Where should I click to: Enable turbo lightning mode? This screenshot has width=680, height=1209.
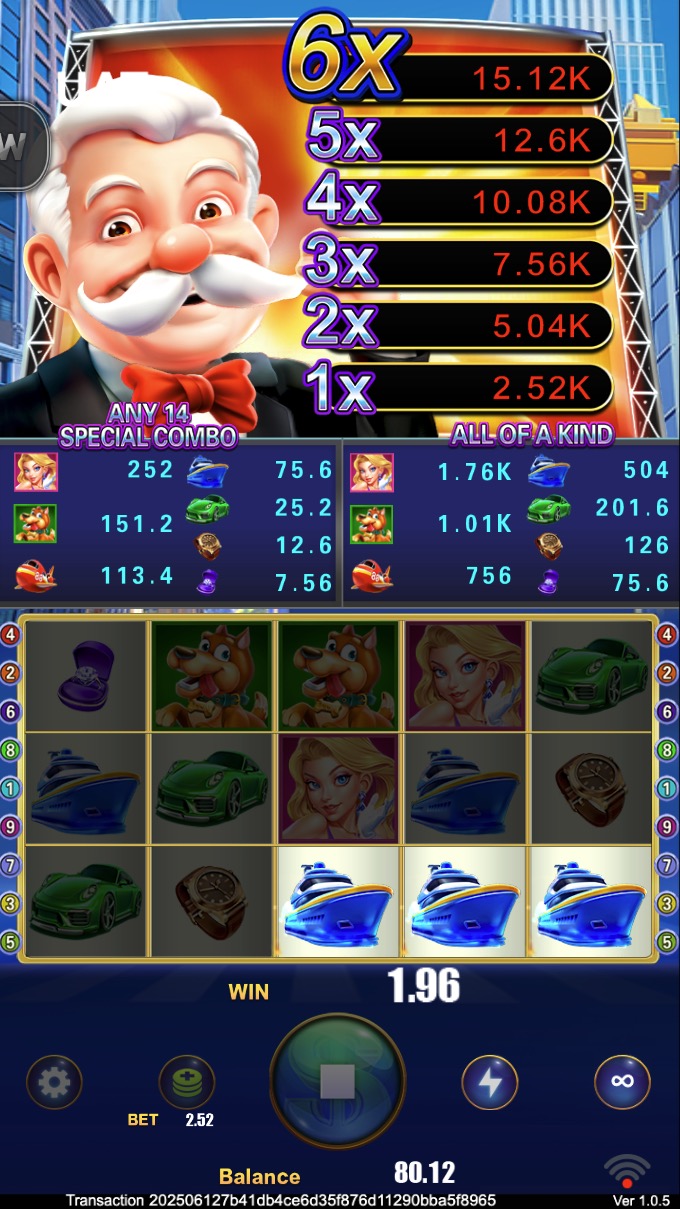(489, 1082)
